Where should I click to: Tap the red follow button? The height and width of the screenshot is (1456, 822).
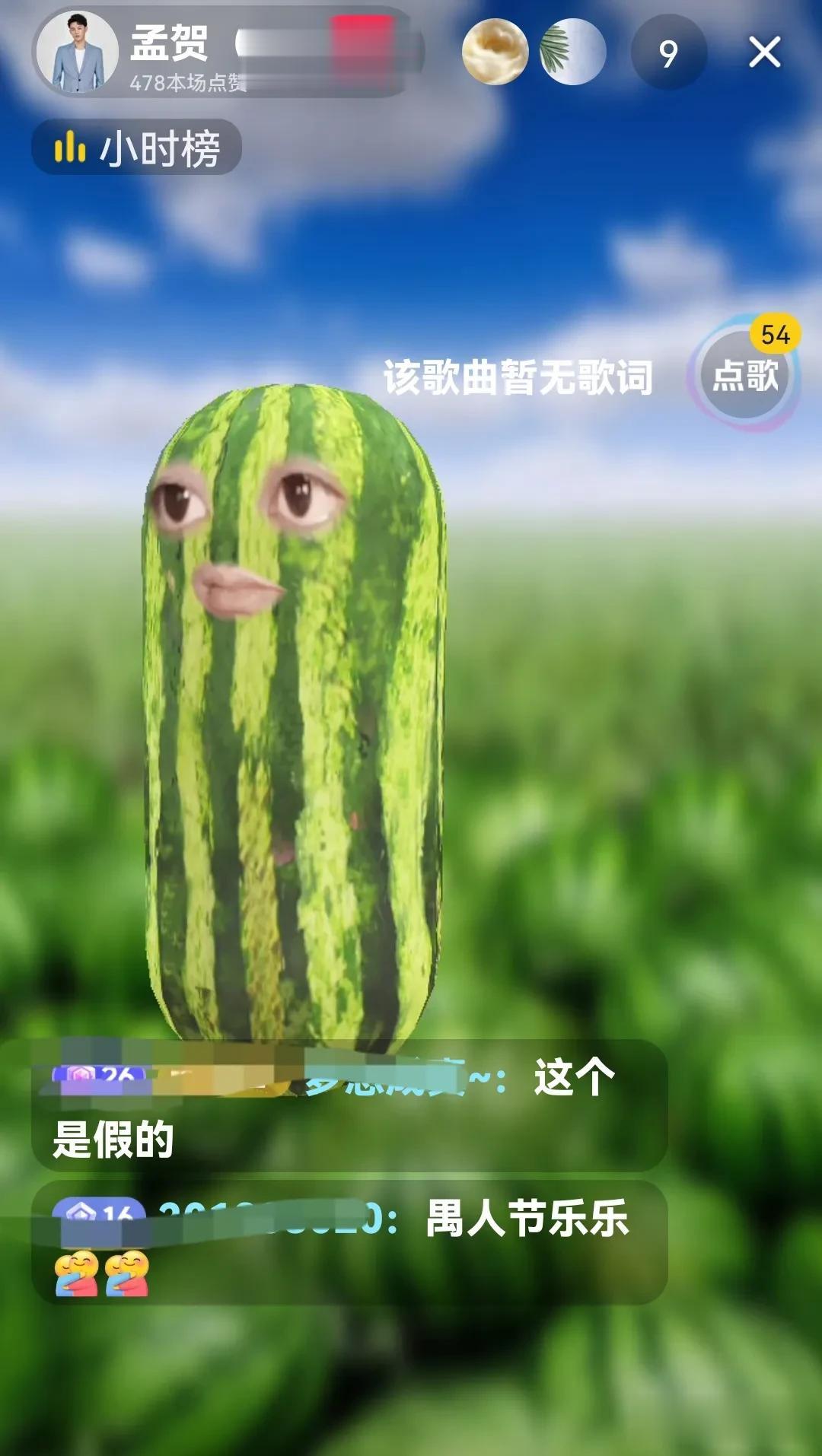[x=363, y=46]
